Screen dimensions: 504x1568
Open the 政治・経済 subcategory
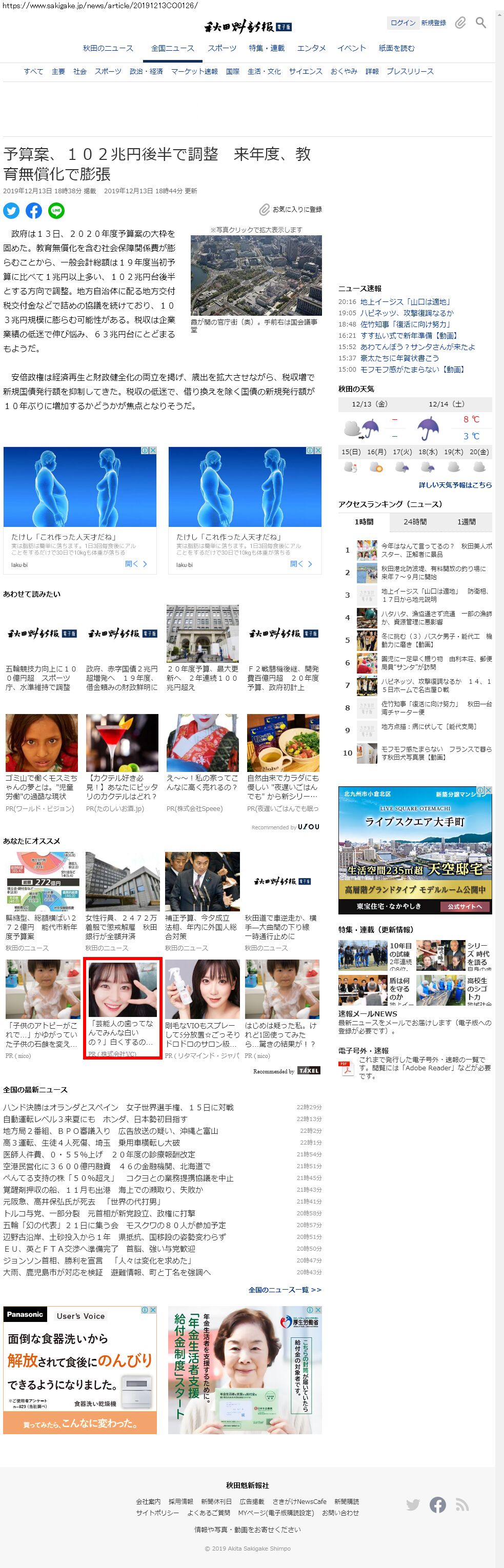point(146,71)
